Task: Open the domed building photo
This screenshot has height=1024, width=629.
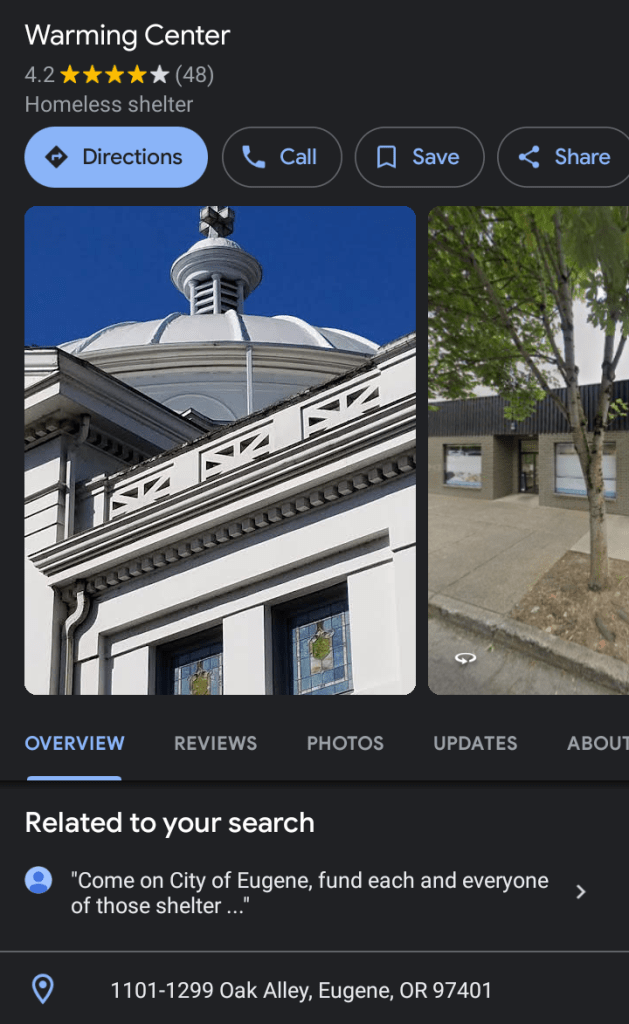Action: click(220, 450)
